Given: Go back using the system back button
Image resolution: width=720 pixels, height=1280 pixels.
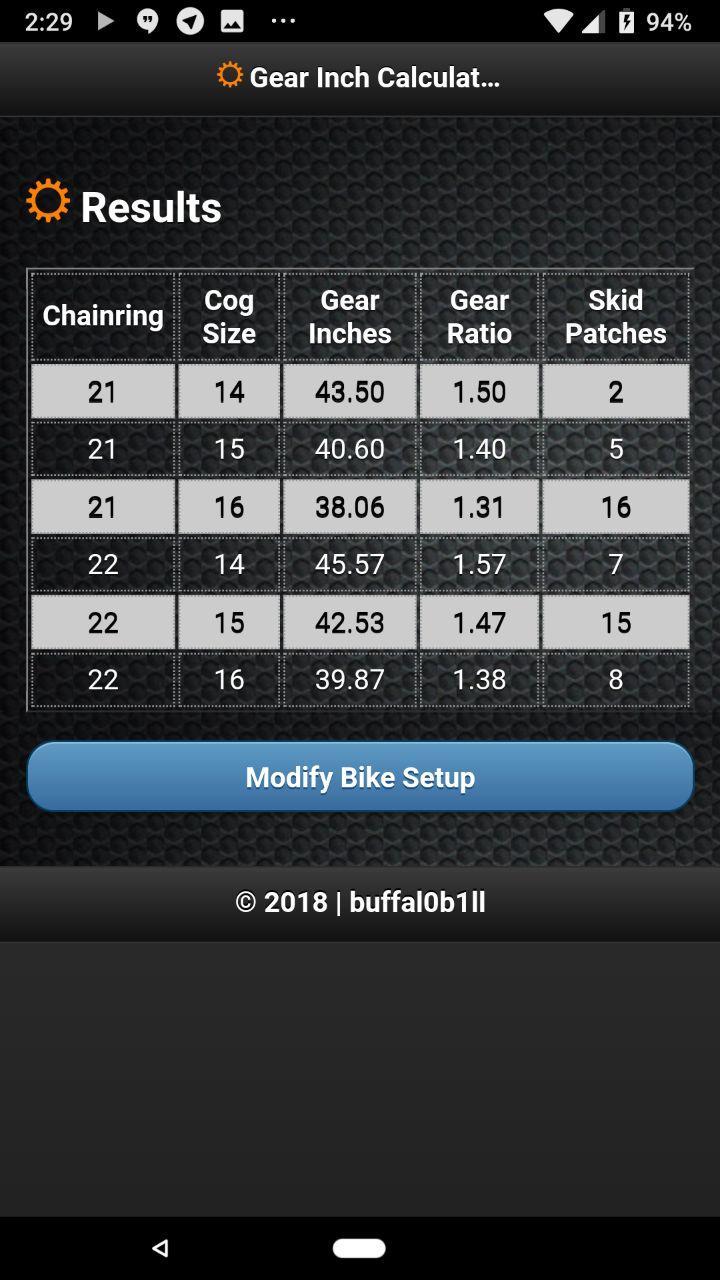Looking at the screenshot, I should (160, 1247).
